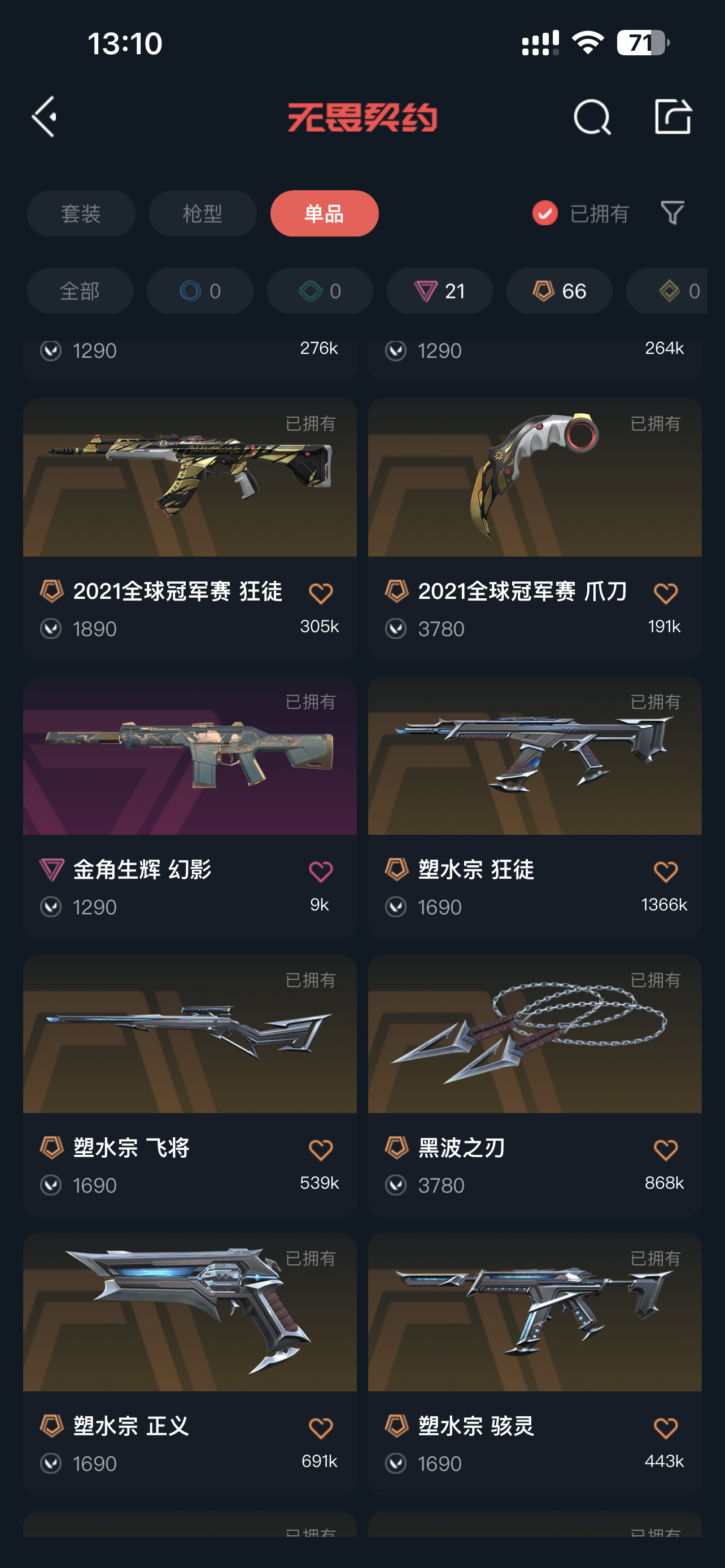Like the 塑水宗 骇灵 skin

click(x=665, y=1428)
